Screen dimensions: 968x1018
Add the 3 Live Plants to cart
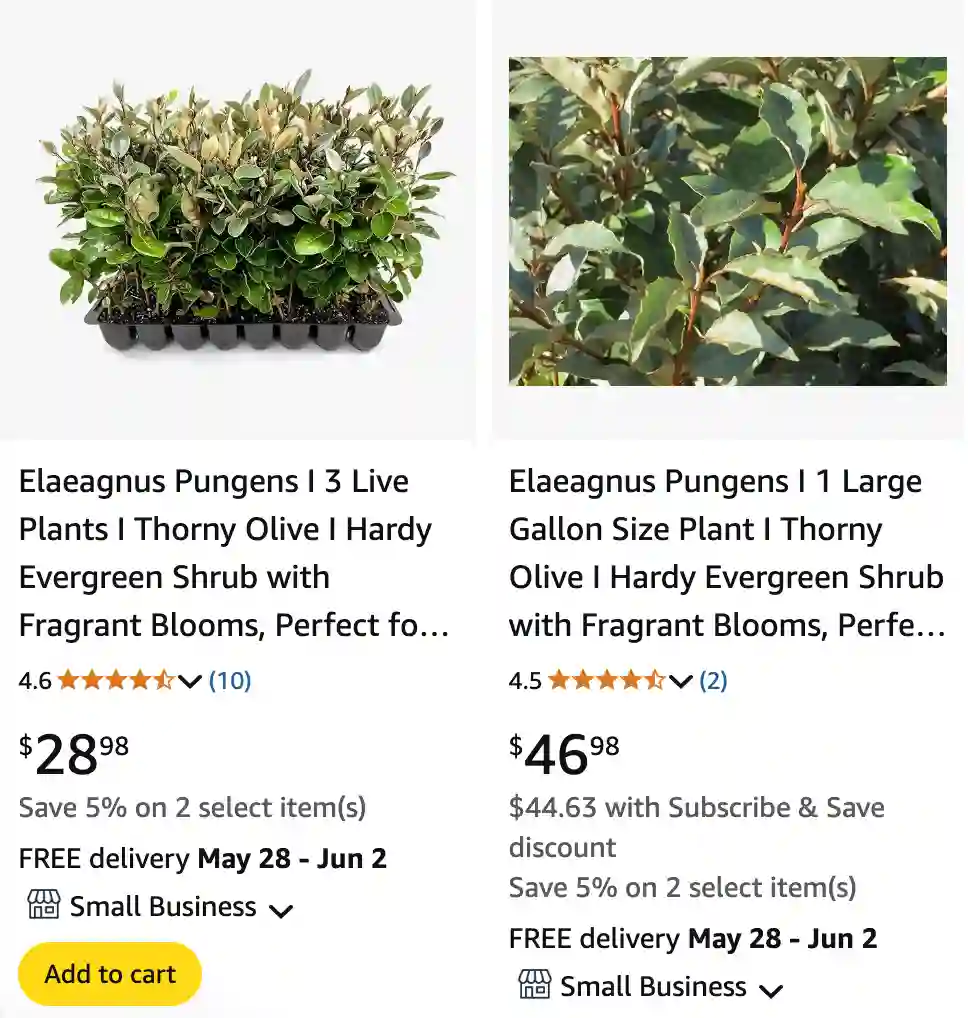(x=109, y=973)
